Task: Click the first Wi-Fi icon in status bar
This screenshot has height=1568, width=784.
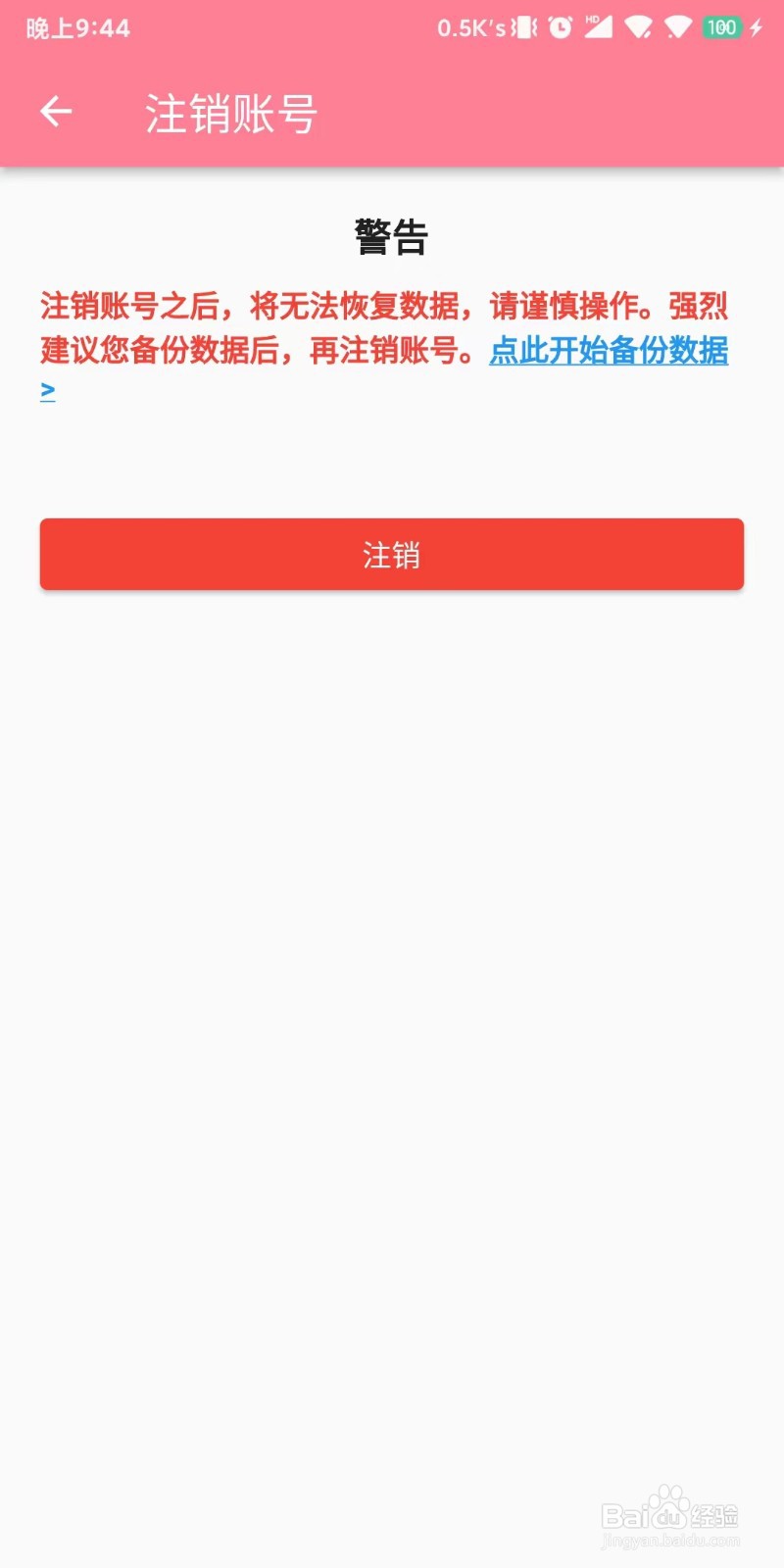Action: tap(638, 27)
